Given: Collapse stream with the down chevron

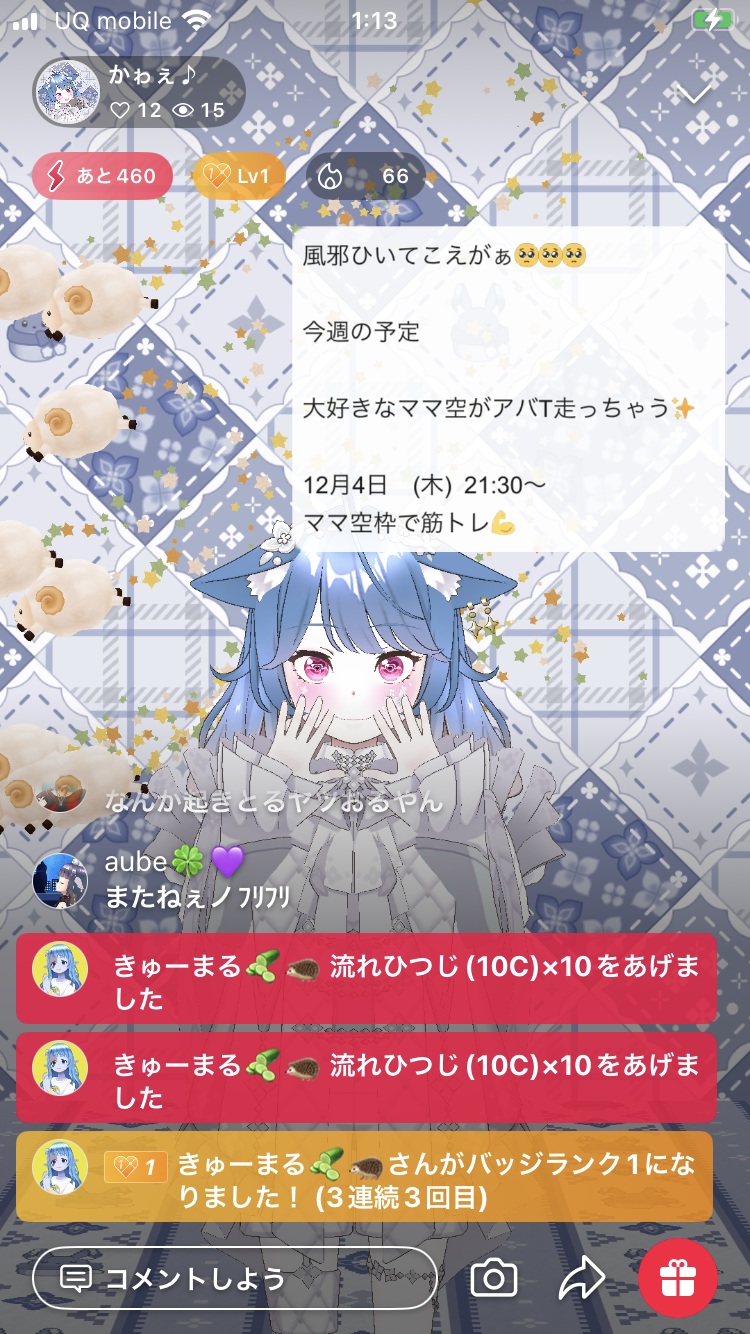Looking at the screenshot, I should (x=693, y=93).
